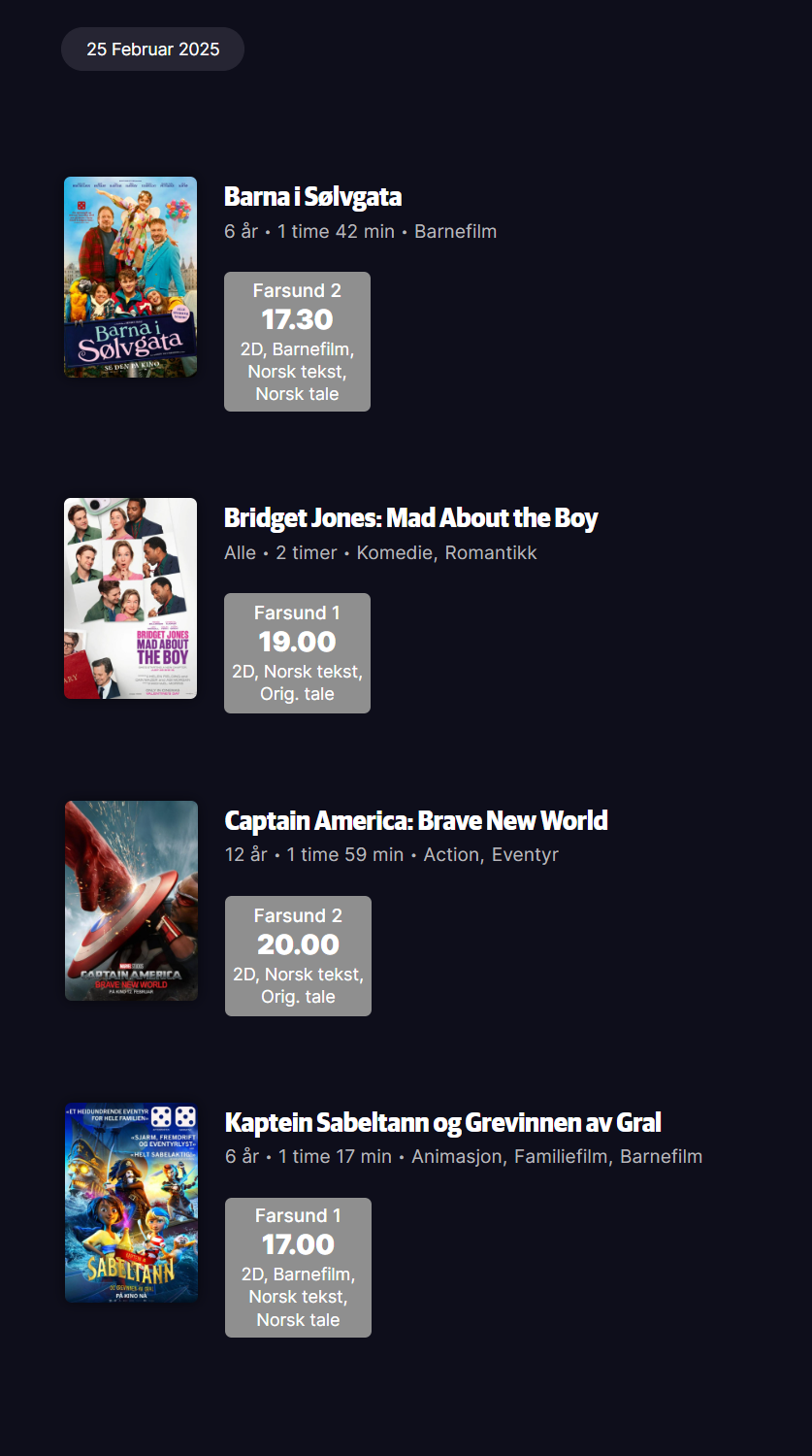The height and width of the screenshot is (1456, 812).
Task: Choose the 20.00 Farsund 2 screening
Action: click(x=298, y=956)
